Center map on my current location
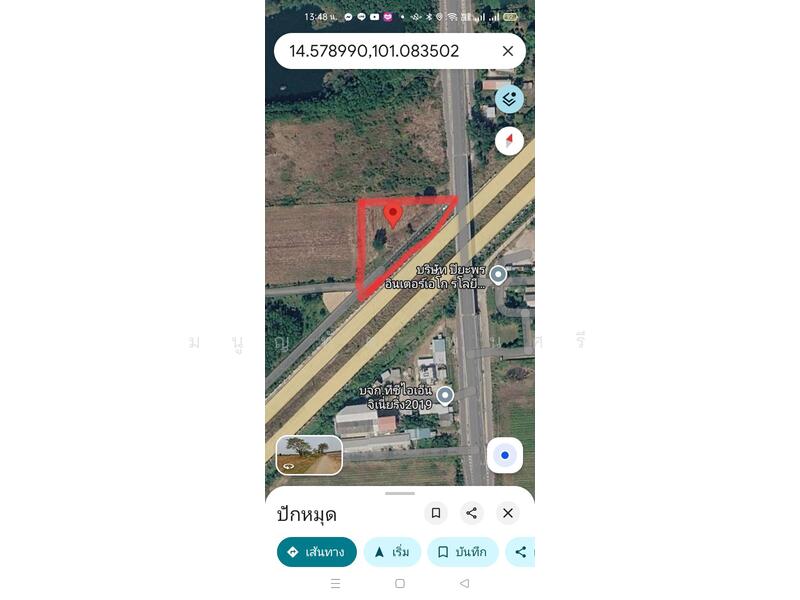800x600 pixels. [505, 456]
